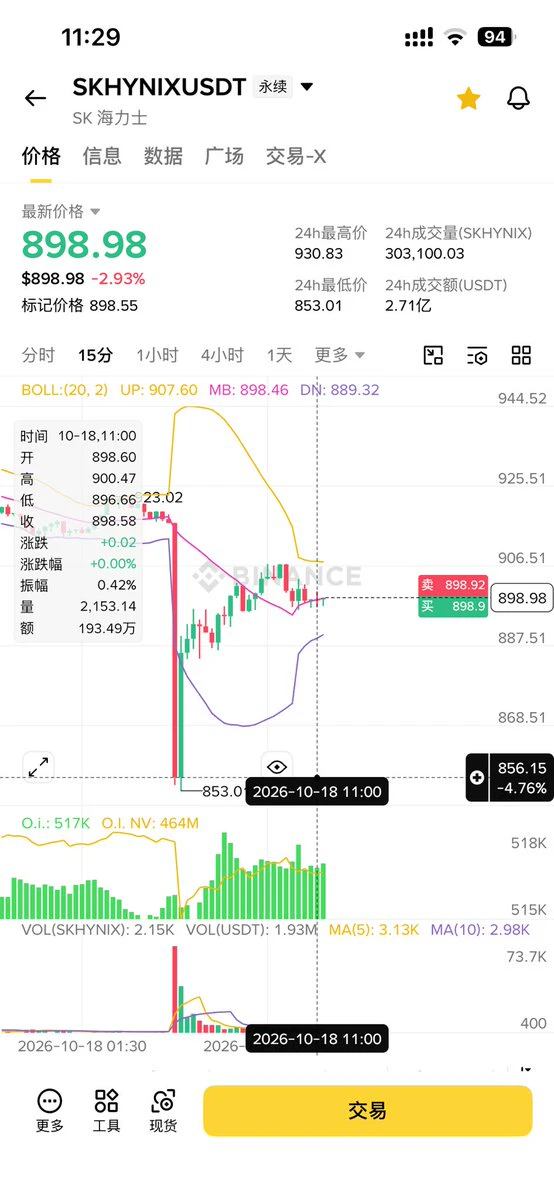Open chart indicator settings icon
Screen dimensions: 554x1199
tap(477, 355)
